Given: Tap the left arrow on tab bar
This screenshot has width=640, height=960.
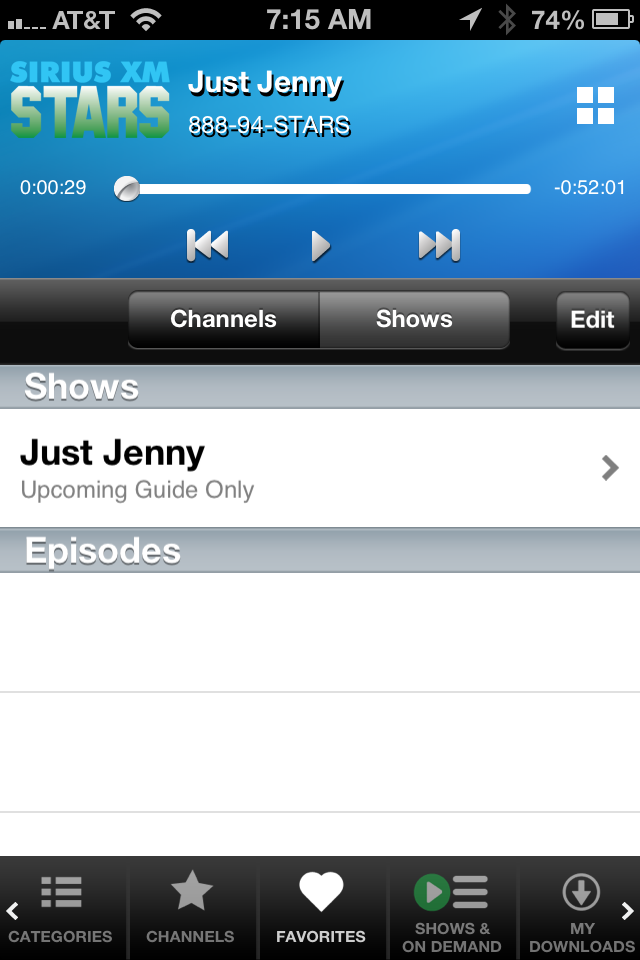Looking at the screenshot, I should click(x=12, y=910).
